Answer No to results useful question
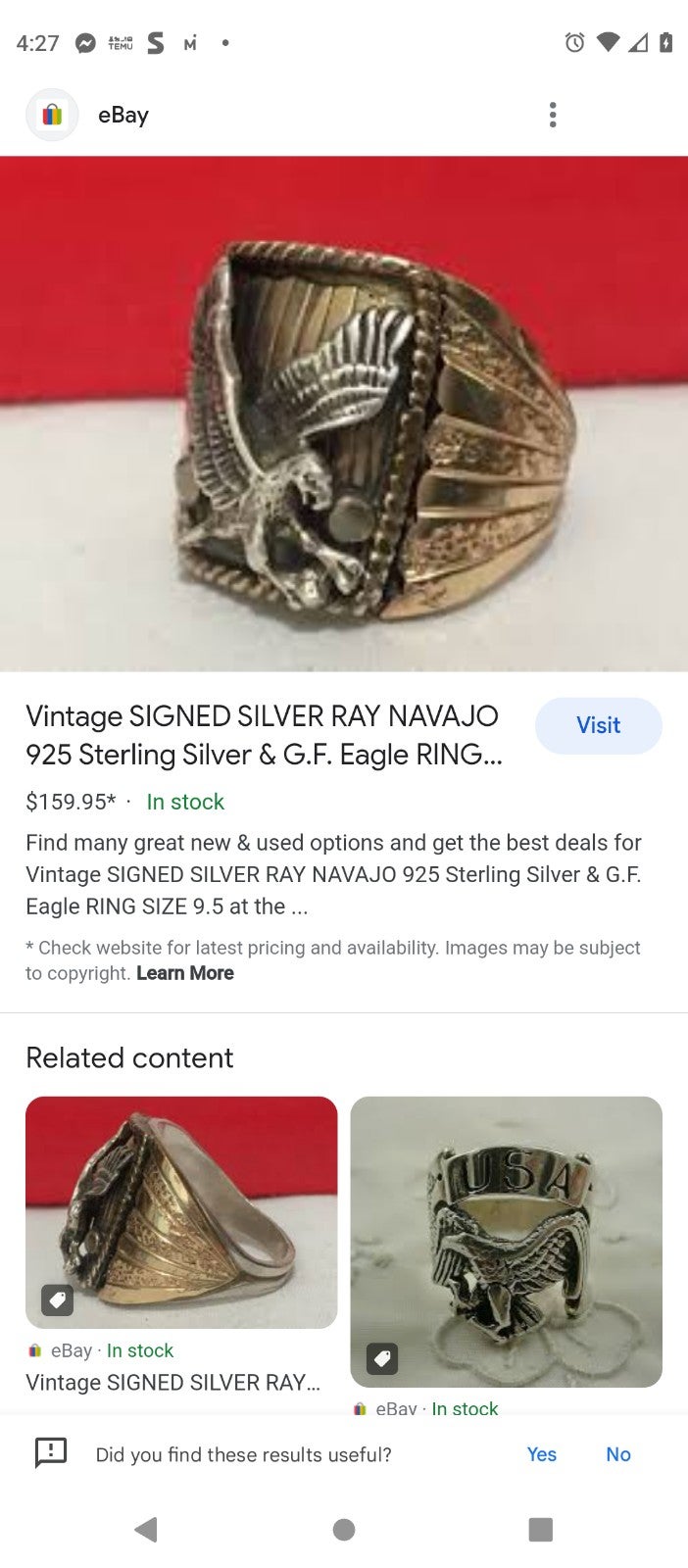 click(617, 1454)
